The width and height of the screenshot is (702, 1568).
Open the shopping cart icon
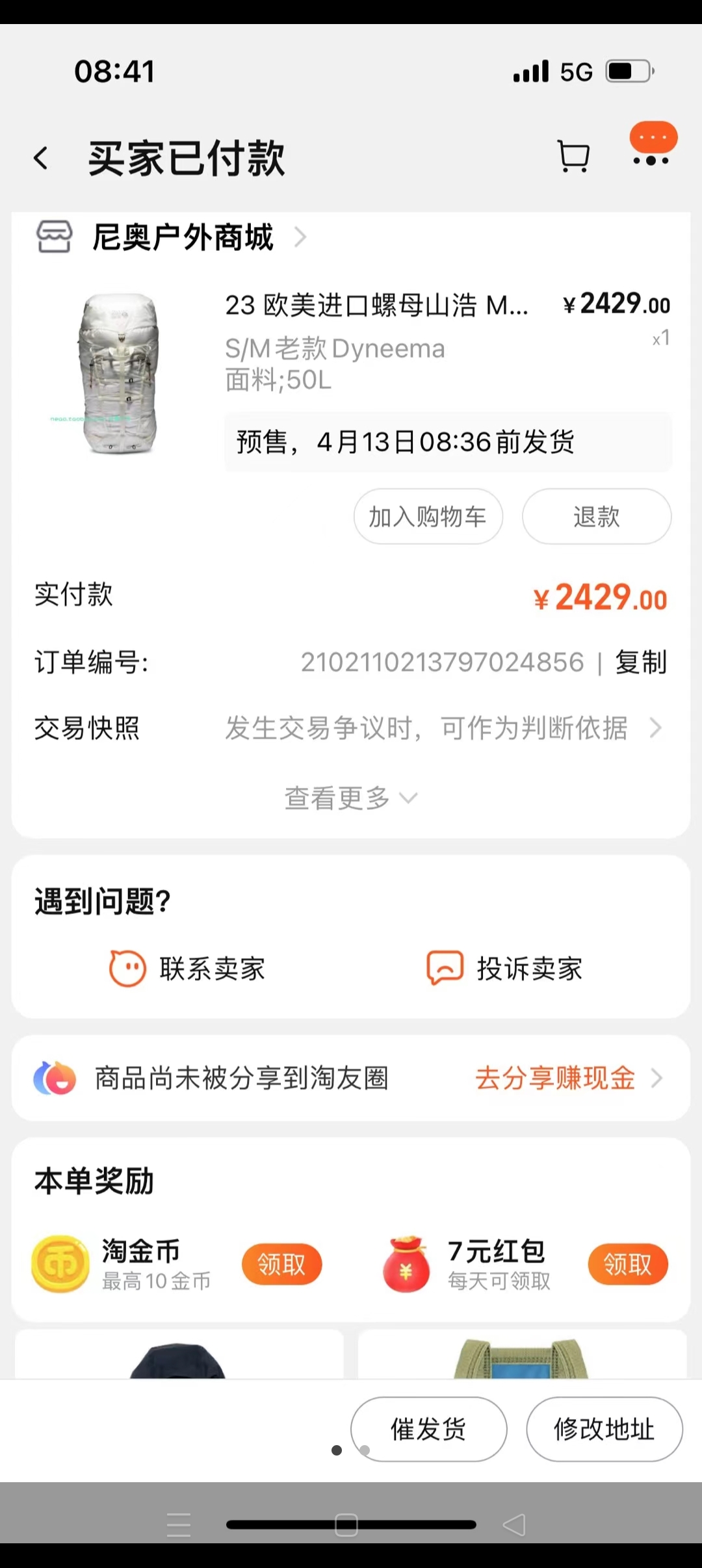point(574,157)
